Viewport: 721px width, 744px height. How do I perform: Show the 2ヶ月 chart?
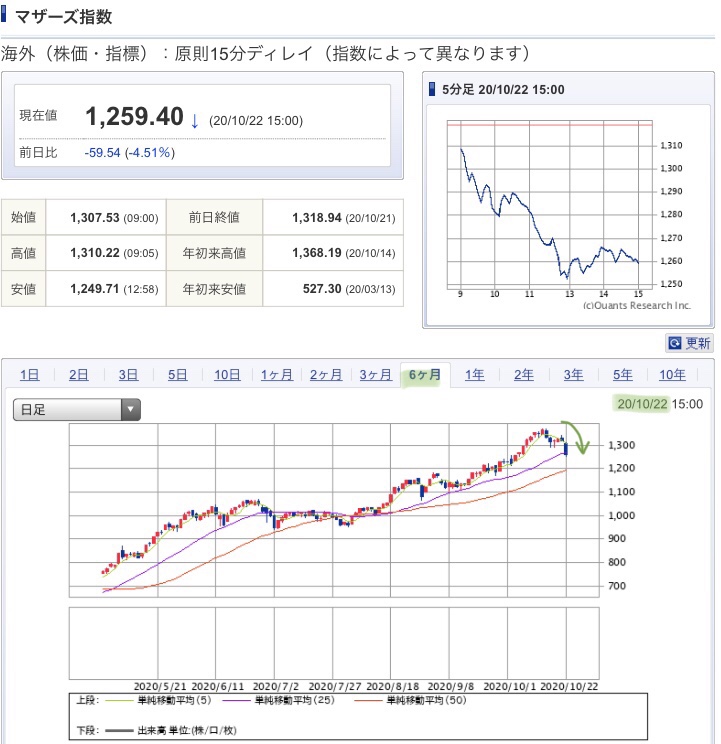click(326, 375)
